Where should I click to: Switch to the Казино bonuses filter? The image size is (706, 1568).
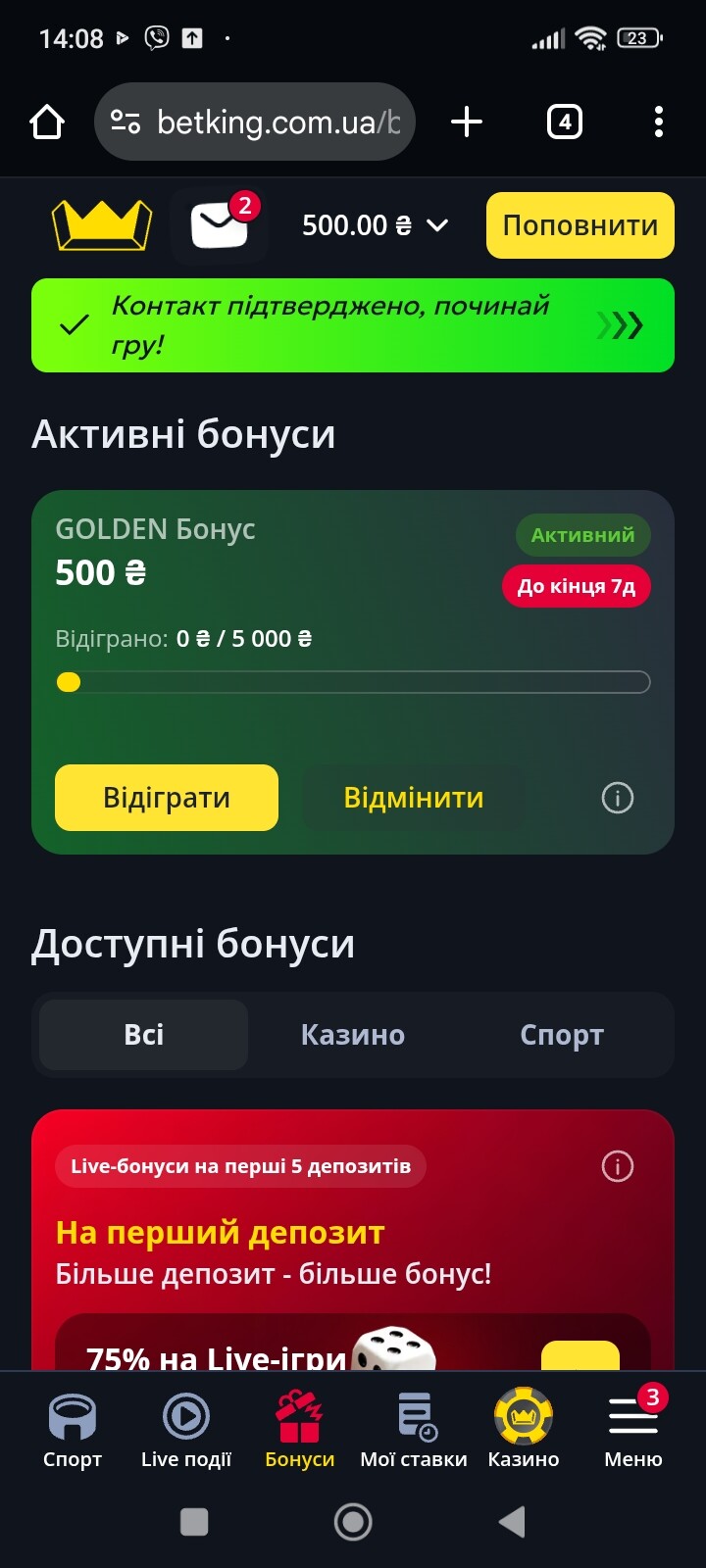pos(353,1035)
